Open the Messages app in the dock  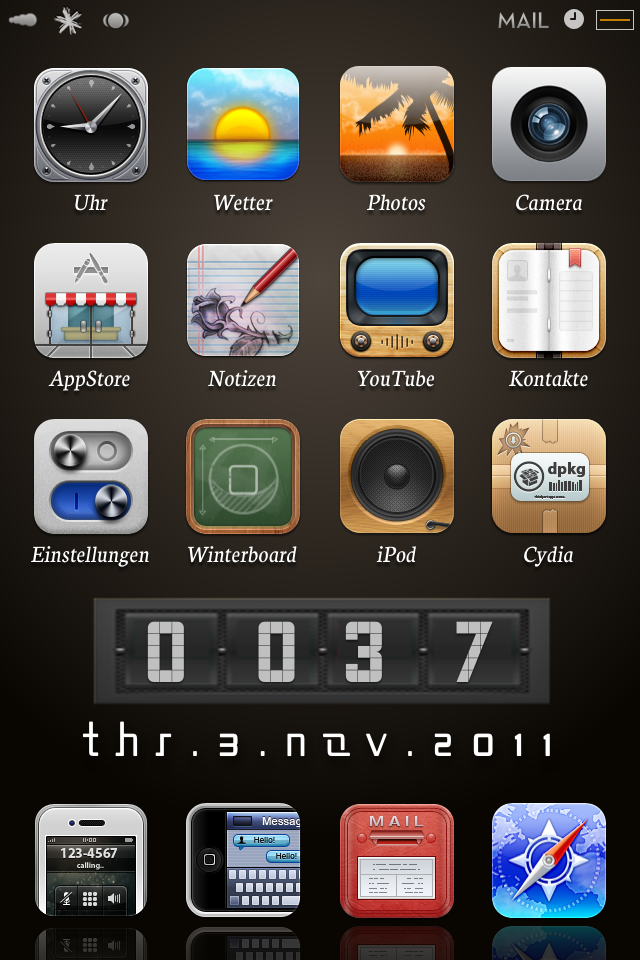coord(243,860)
